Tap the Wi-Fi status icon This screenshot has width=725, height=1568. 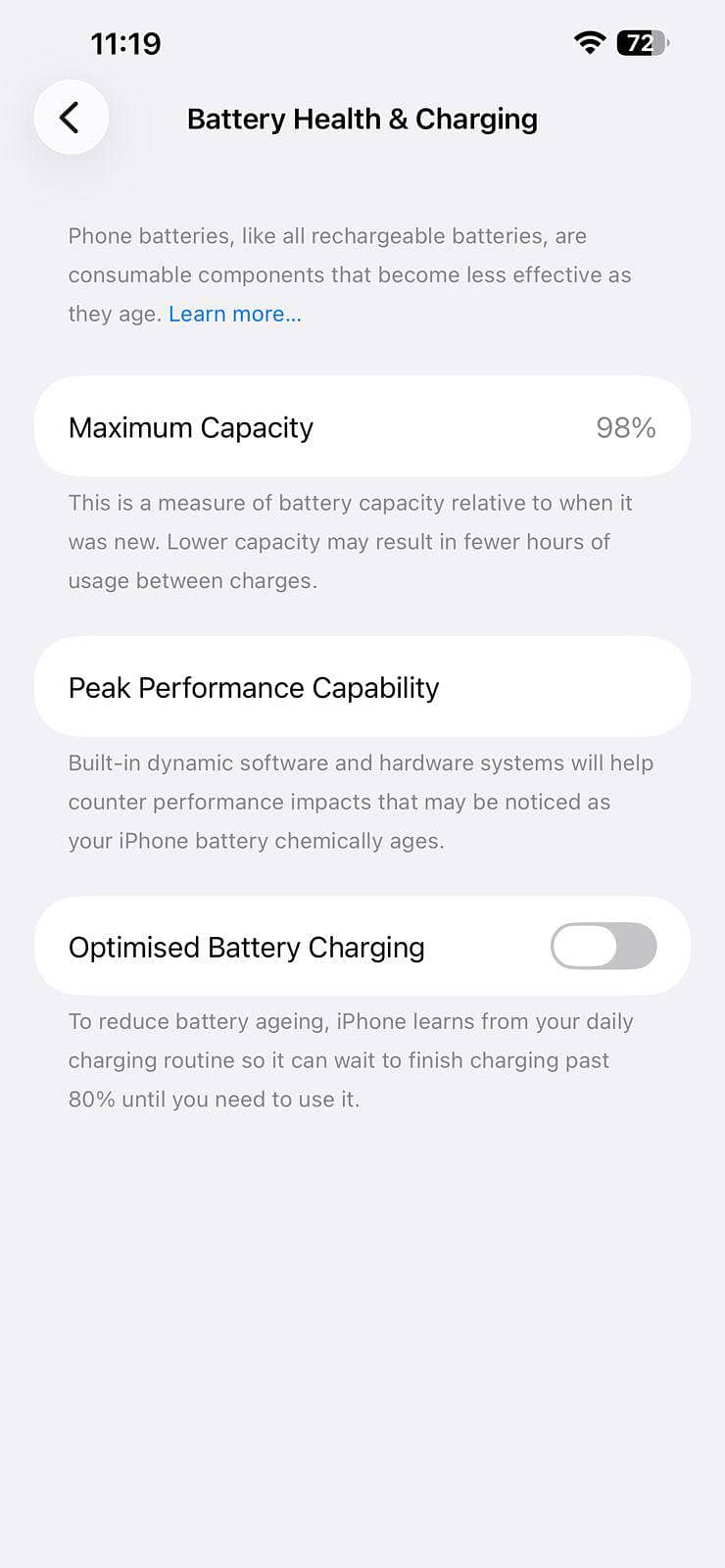pos(588,42)
